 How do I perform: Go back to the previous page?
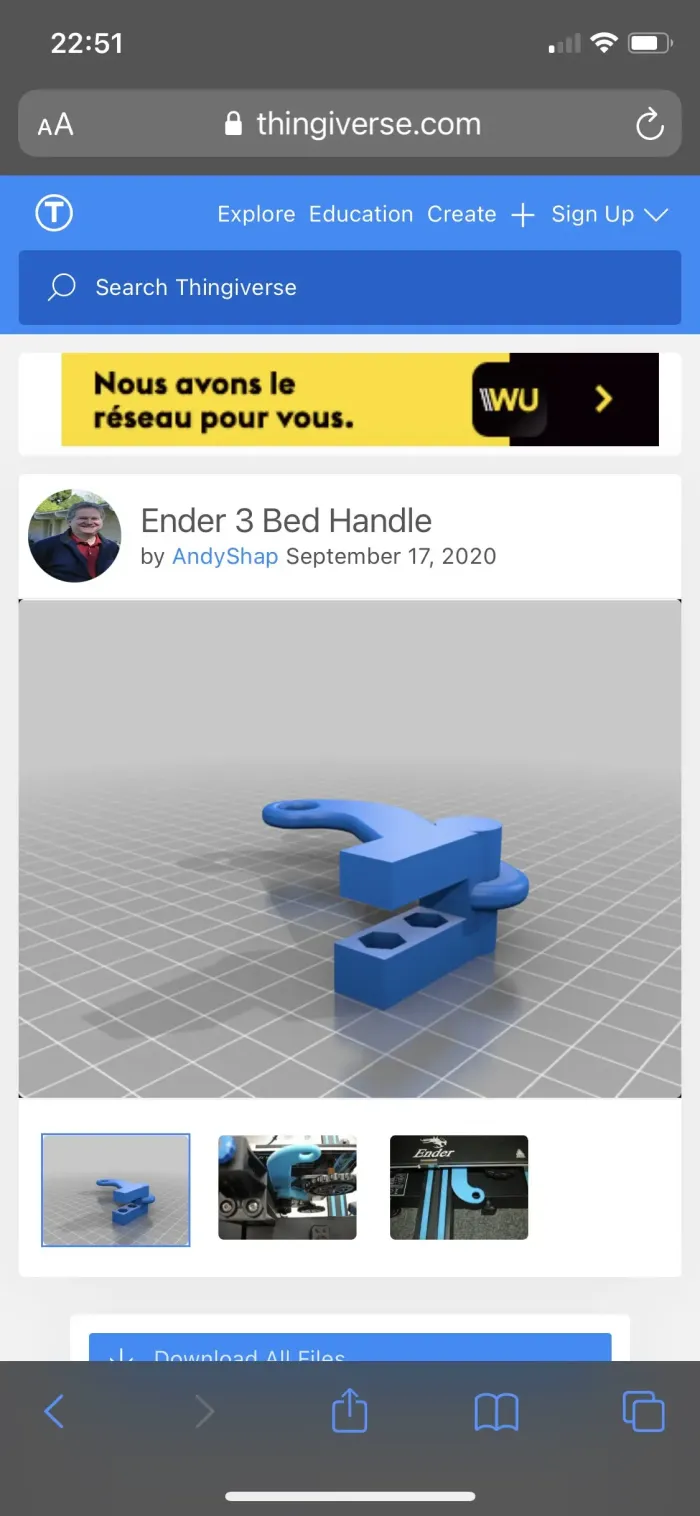[x=55, y=1412]
